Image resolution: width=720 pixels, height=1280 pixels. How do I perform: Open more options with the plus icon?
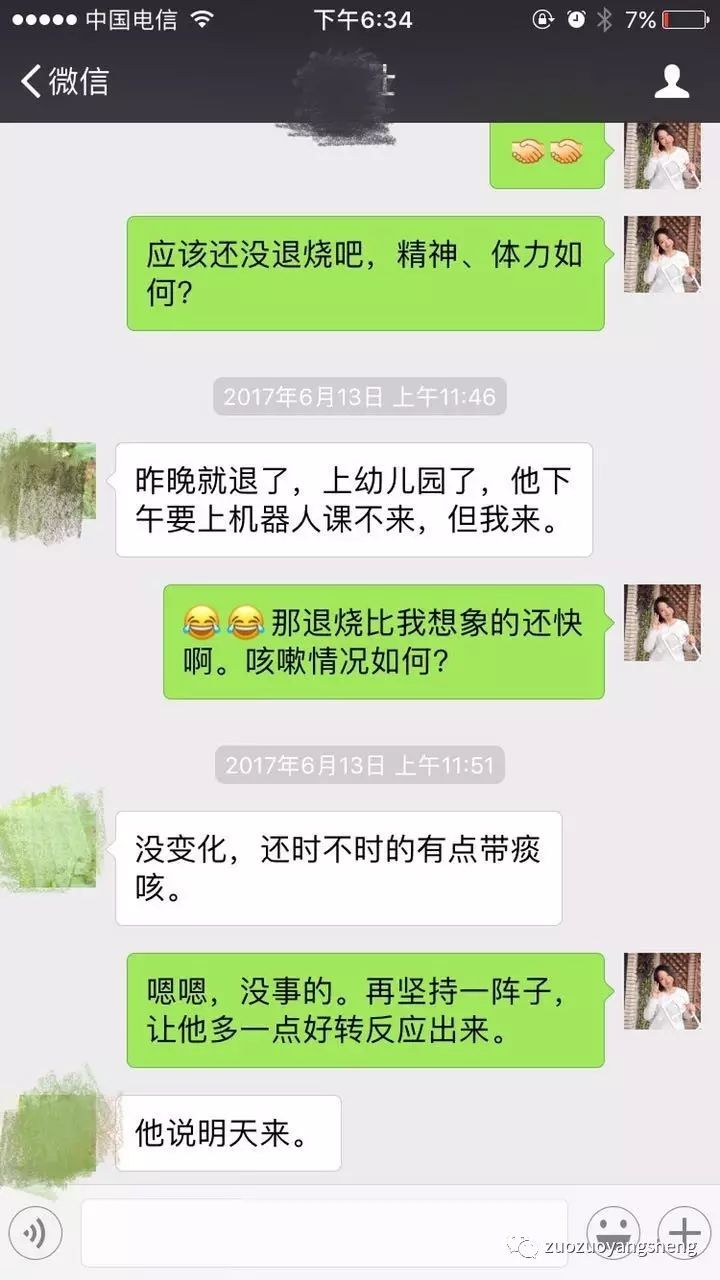click(683, 1232)
